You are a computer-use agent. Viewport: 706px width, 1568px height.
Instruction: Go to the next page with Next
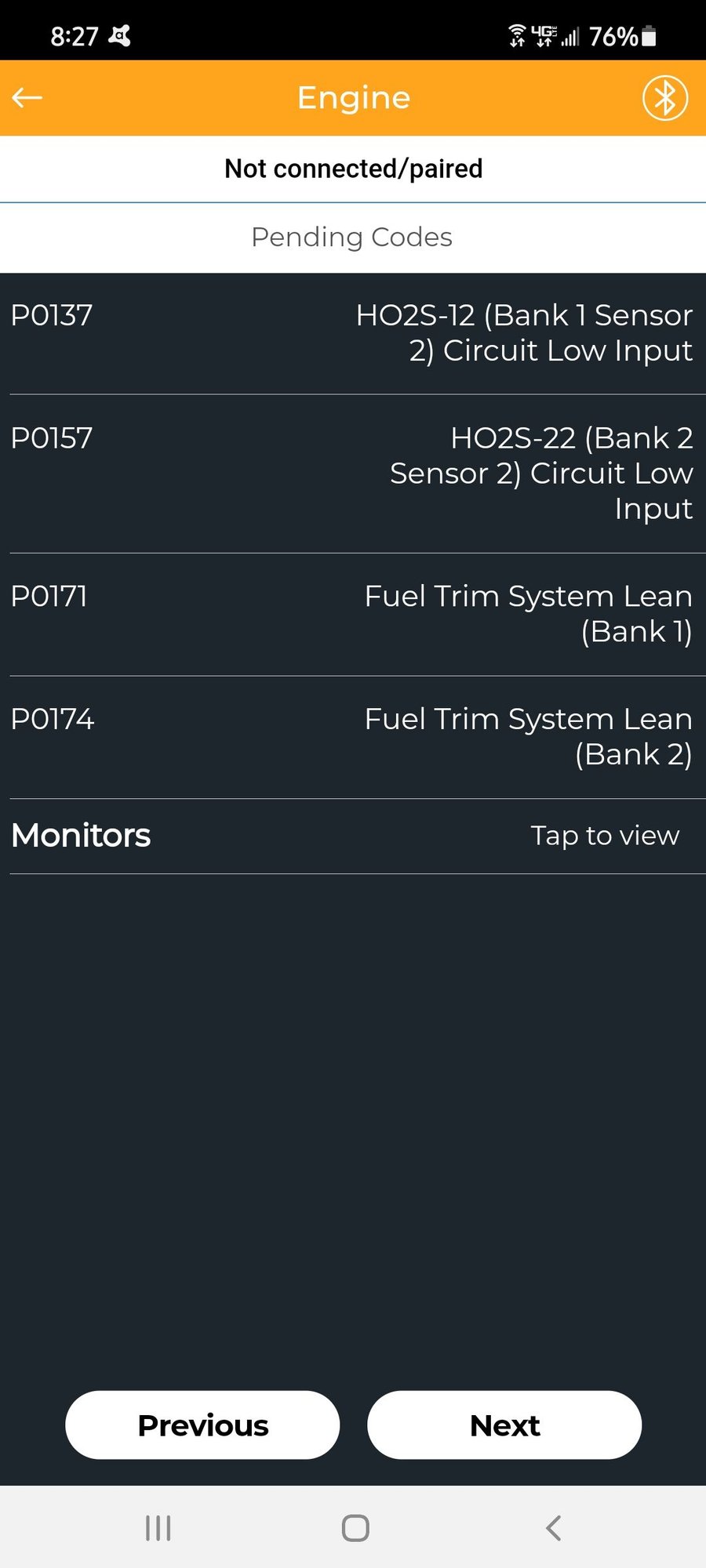(x=504, y=1425)
